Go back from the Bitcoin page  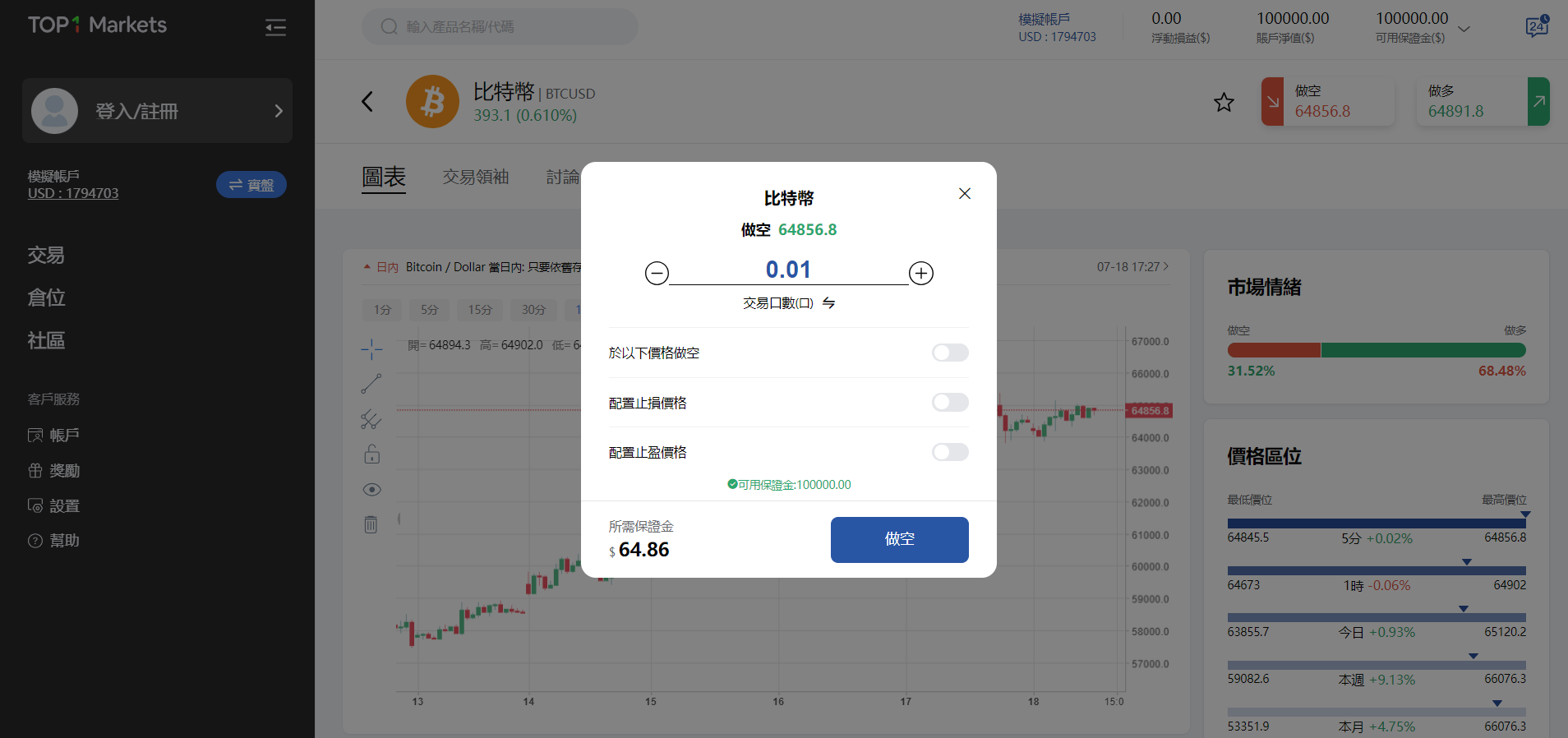[x=367, y=102]
